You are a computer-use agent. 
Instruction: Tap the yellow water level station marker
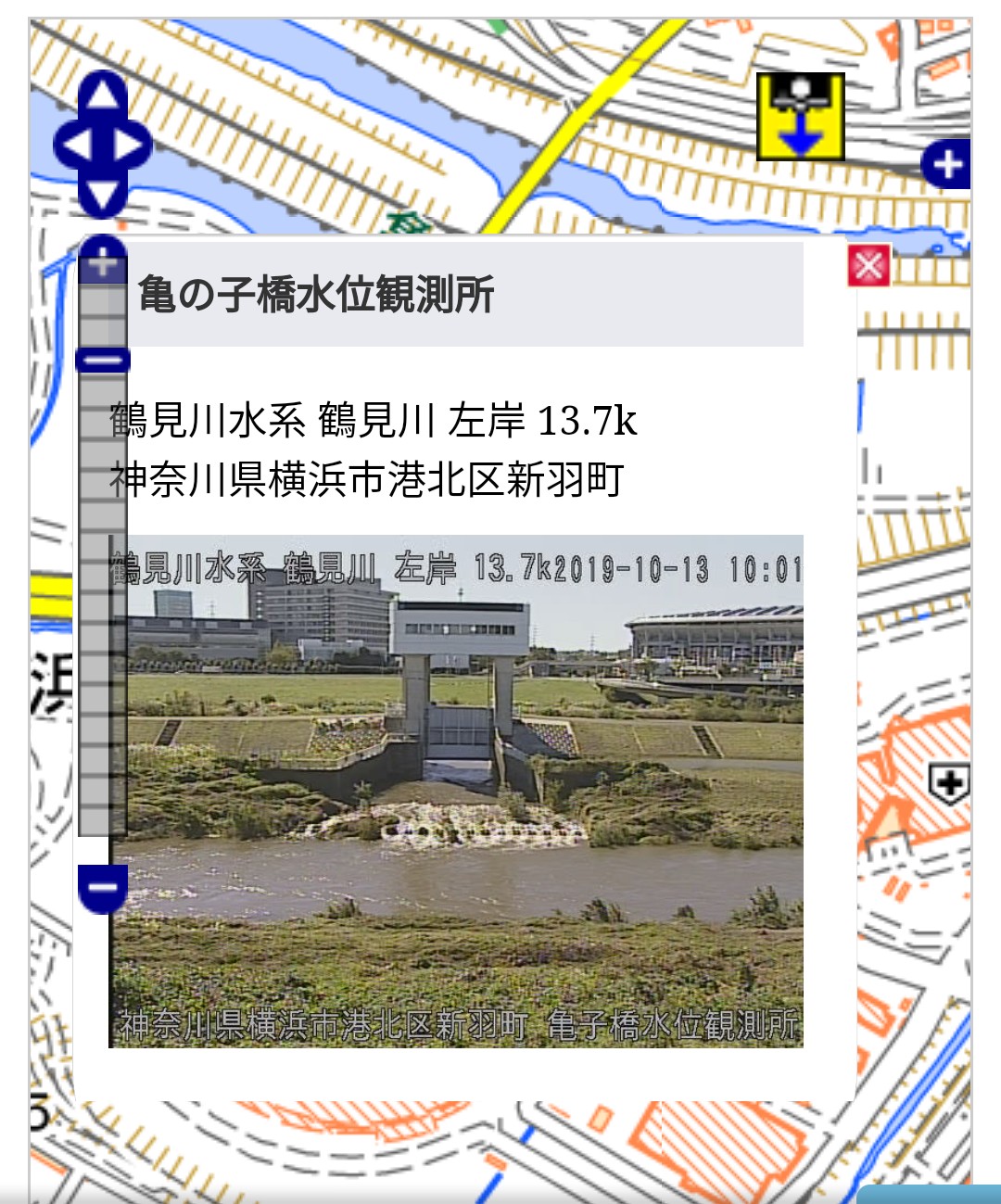tap(801, 117)
